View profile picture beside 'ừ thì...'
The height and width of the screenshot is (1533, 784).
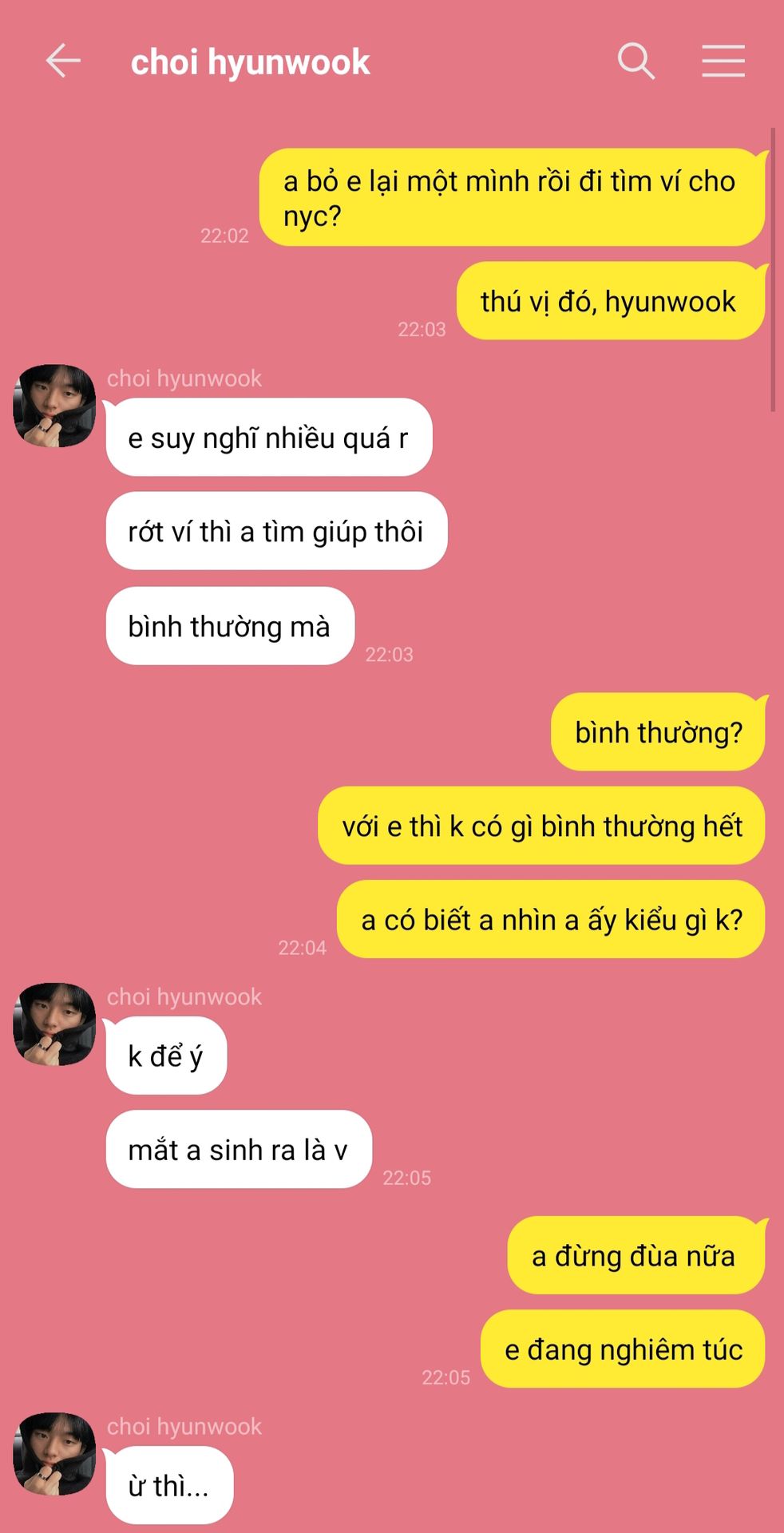tap(54, 1453)
